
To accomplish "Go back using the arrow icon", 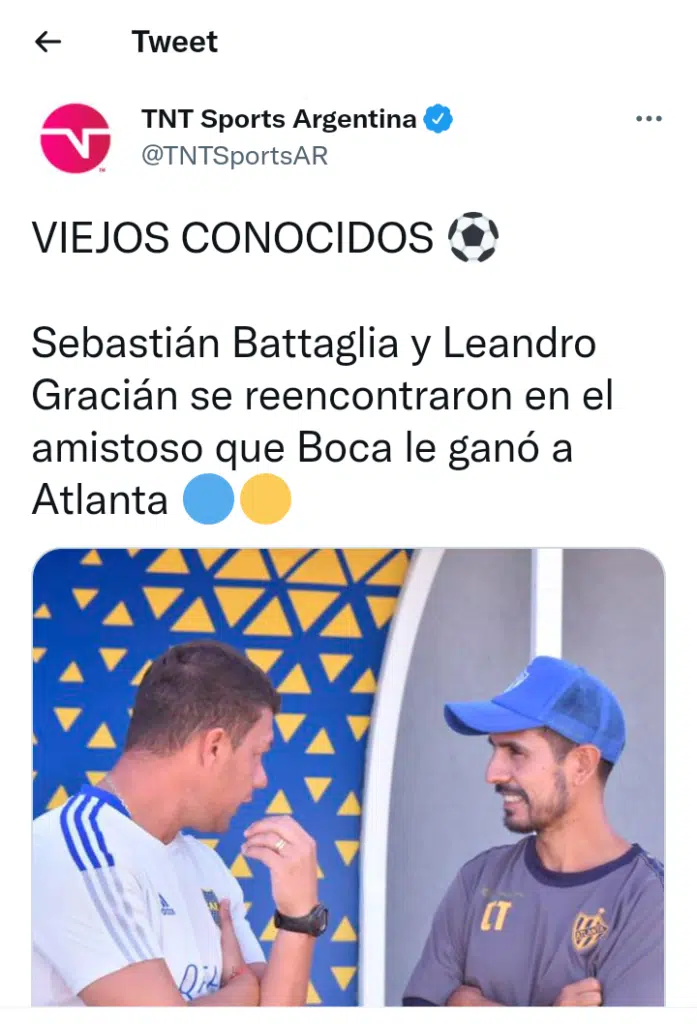I will click(47, 42).
